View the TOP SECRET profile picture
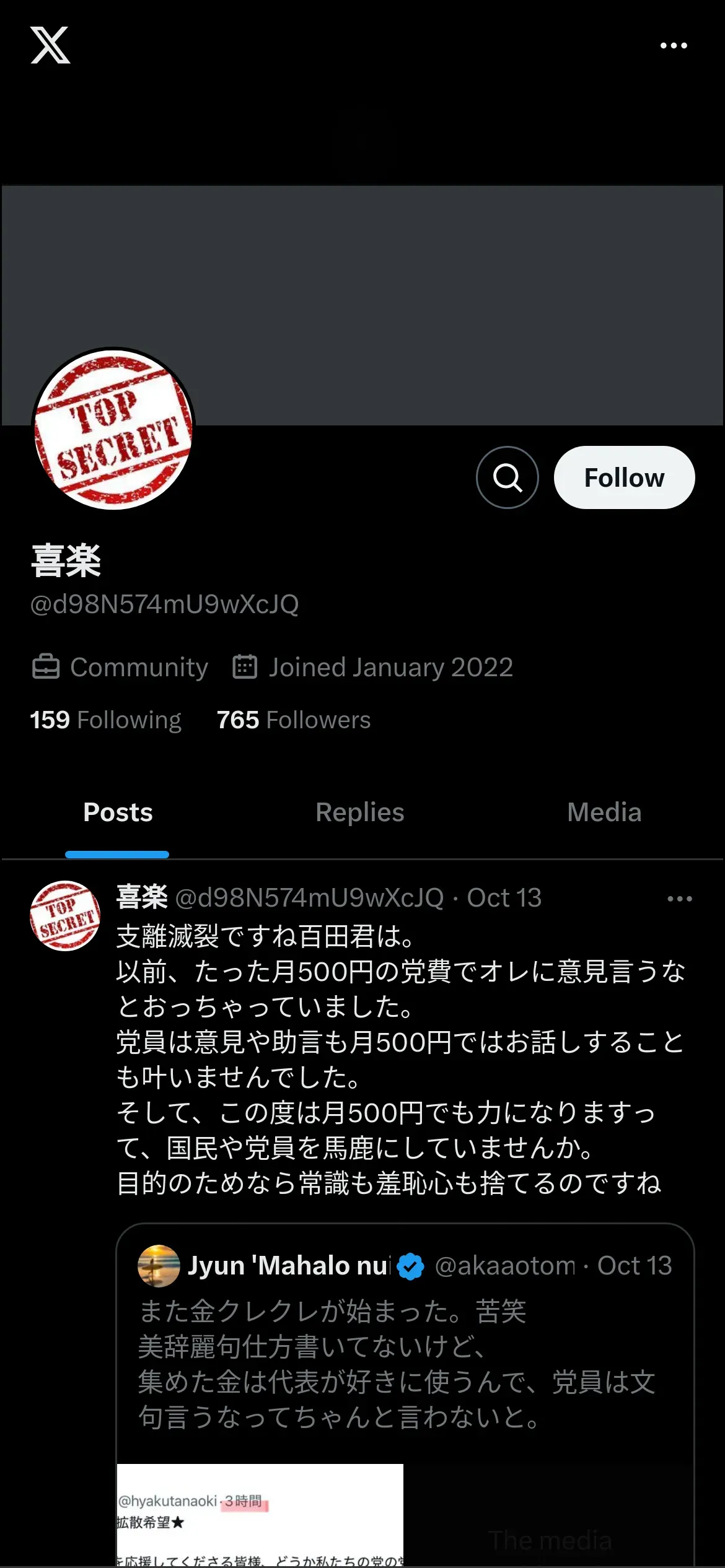 (x=113, y=429)
